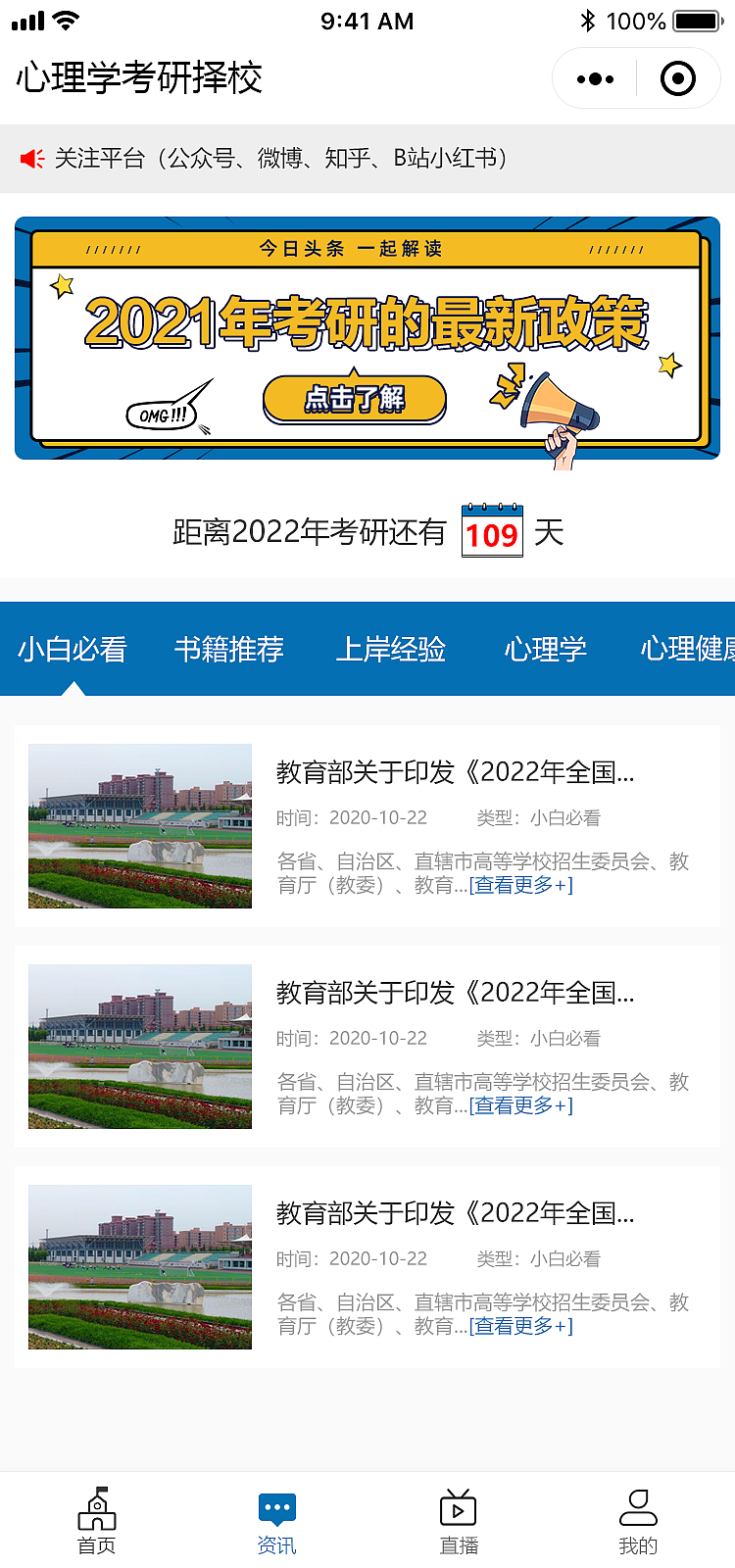Viewport: 735px width, 1568px height.
Task: Tap the calendar icon next to the countdown
Action: point(492,529)
